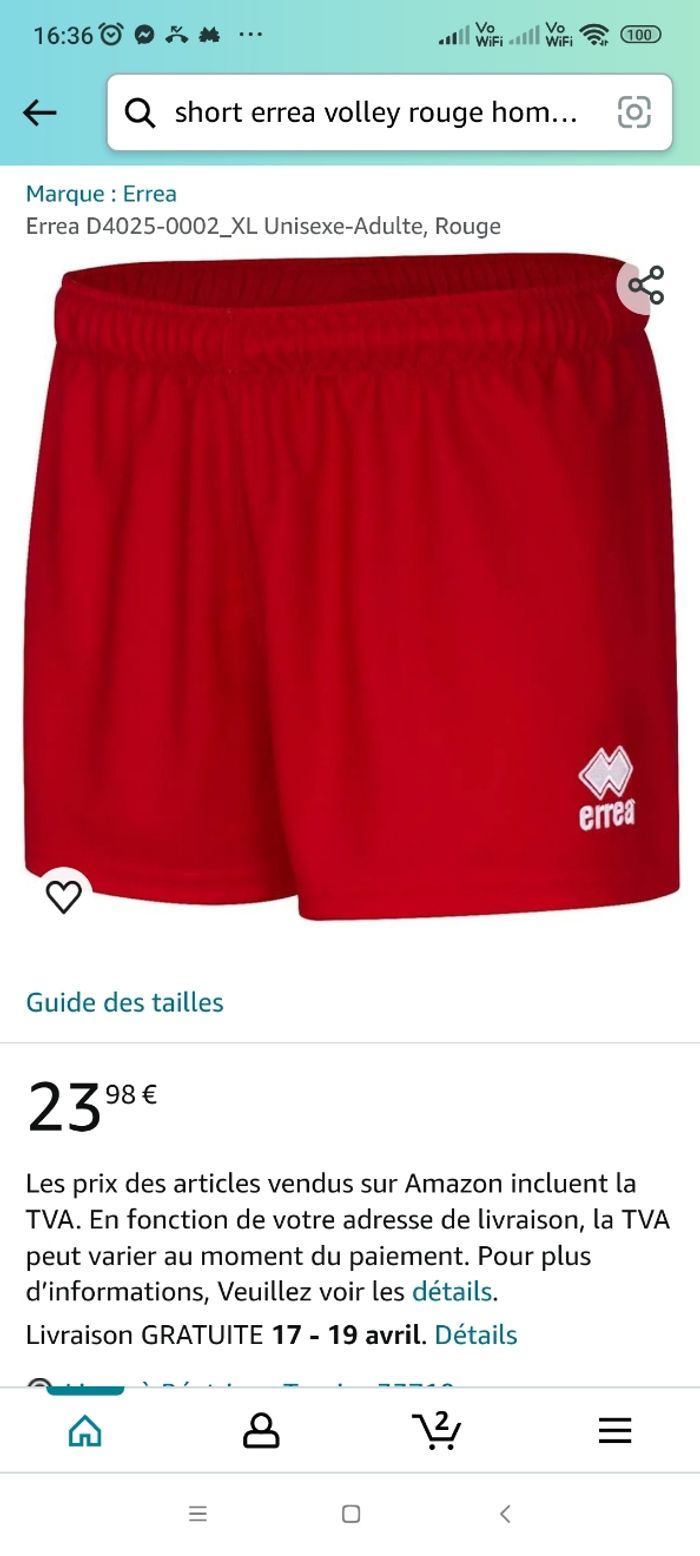Screen dimensions: 700x1556
Task: Open the TVA détails link
Action: [x=452, y=1291]
